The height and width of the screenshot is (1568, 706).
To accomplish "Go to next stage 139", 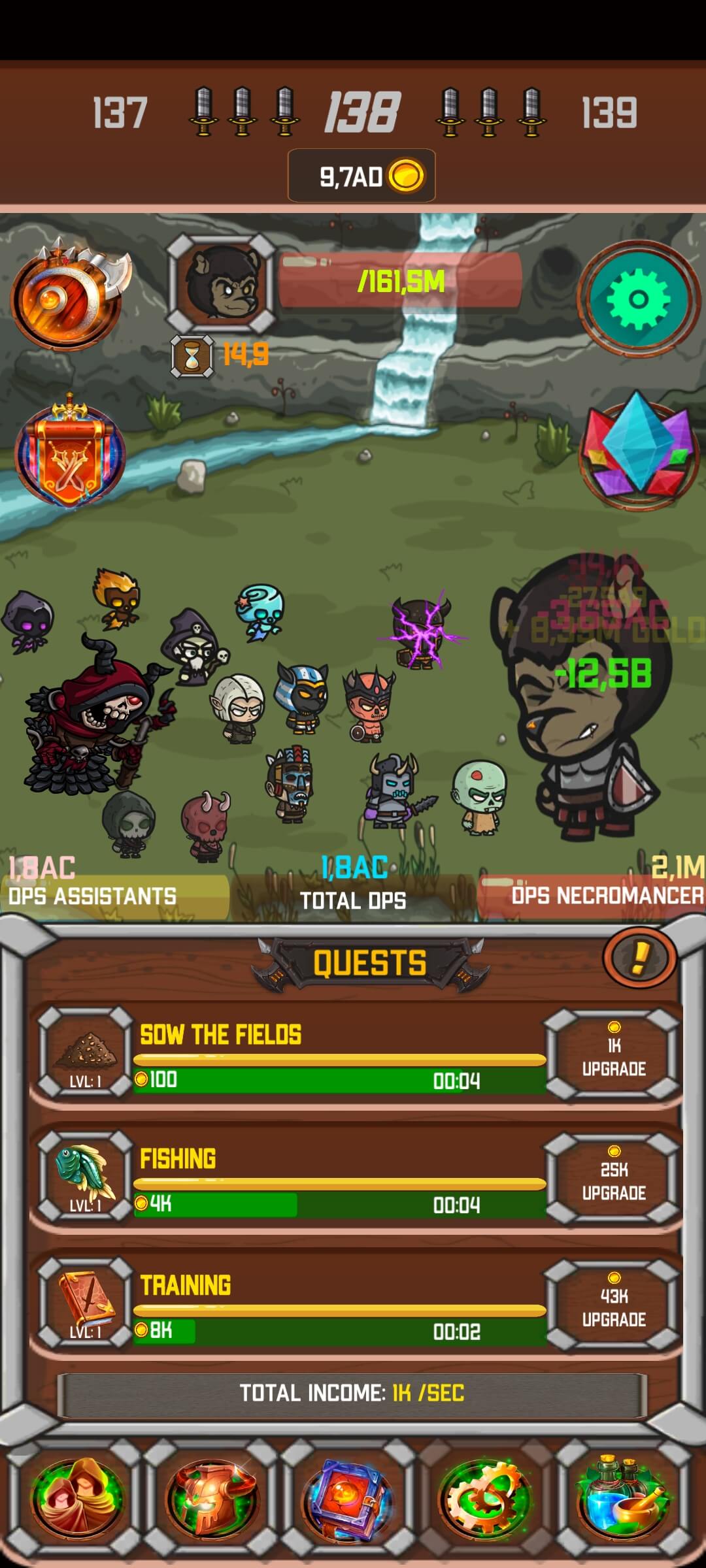I will pos(609,112).
